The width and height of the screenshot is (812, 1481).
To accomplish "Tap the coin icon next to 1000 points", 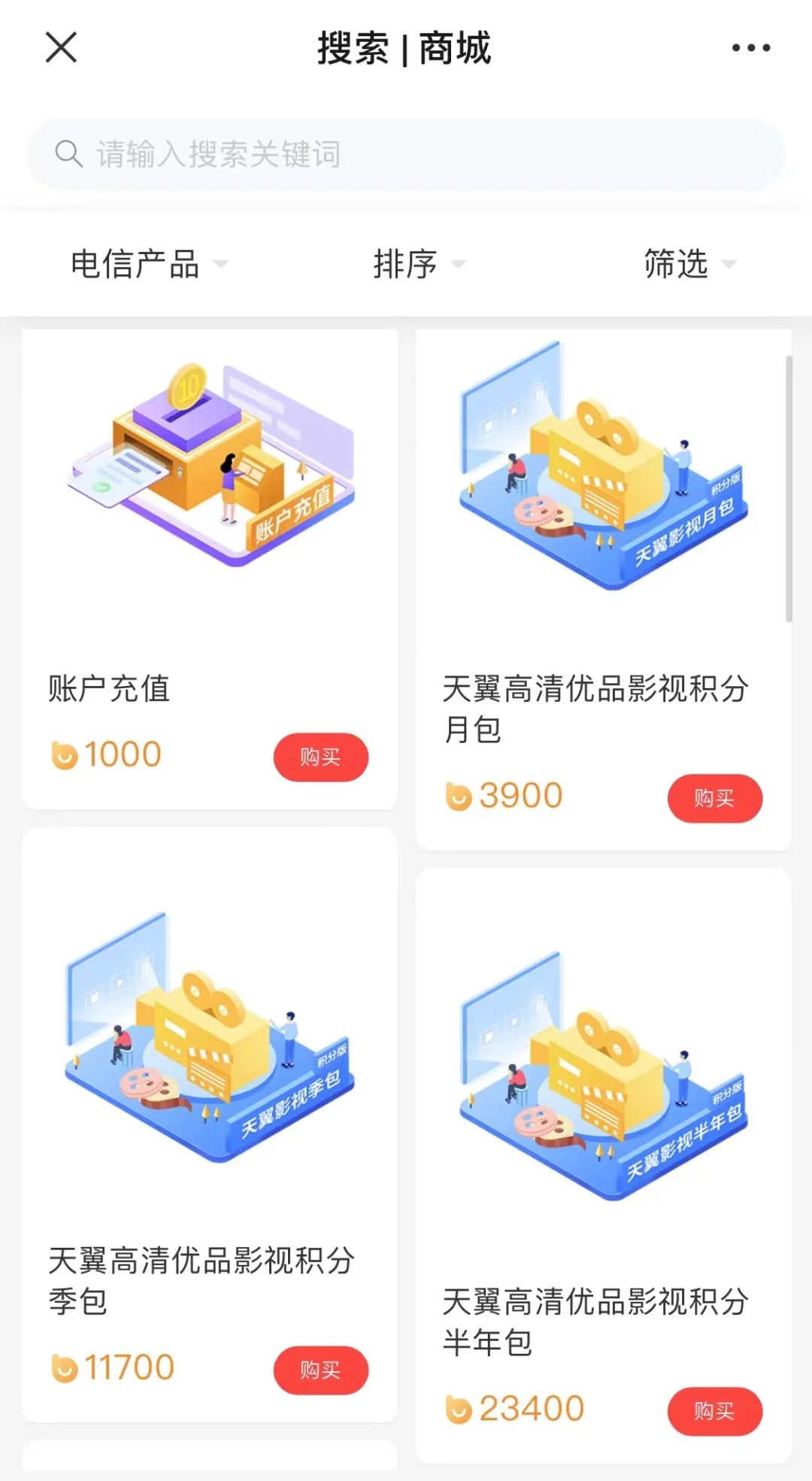I will click(64, 753).
